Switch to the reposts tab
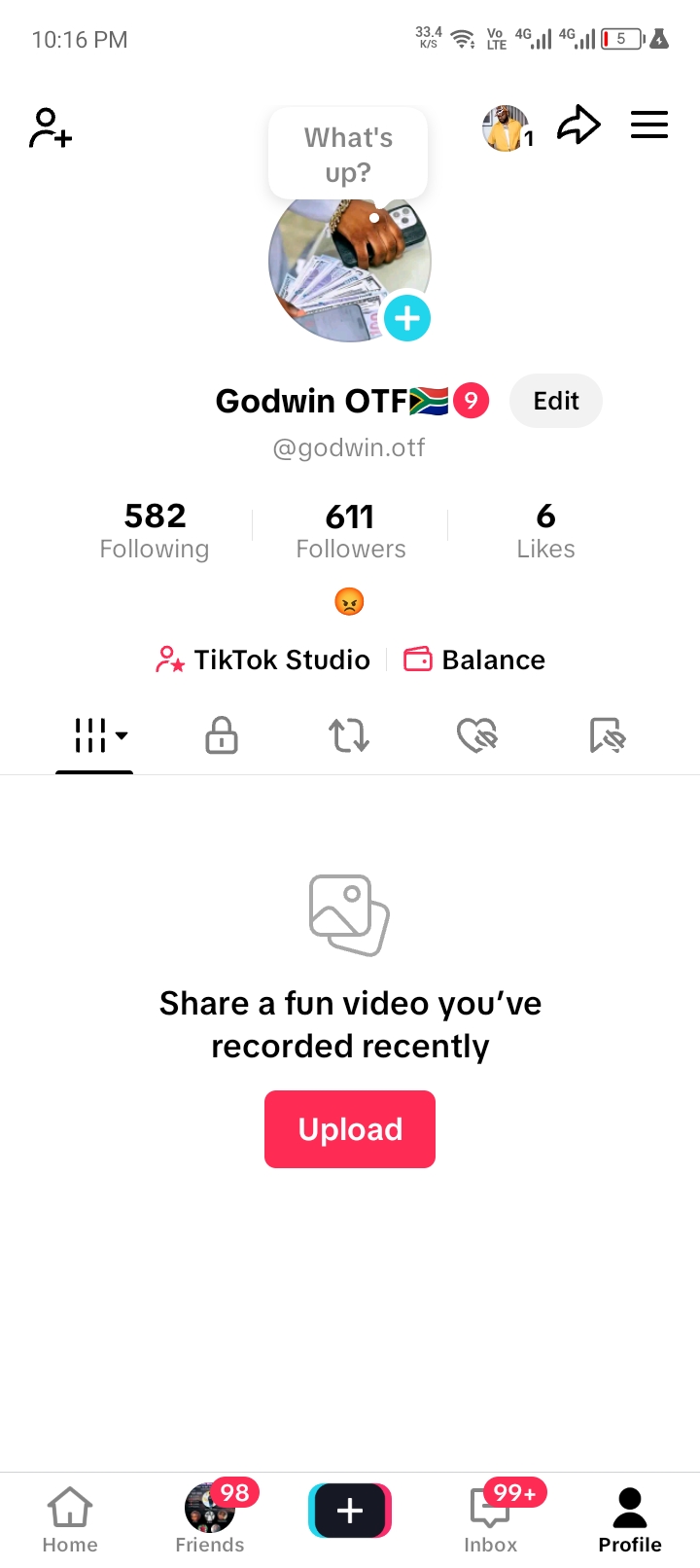Screen dimensions: 700x1568 pos(349,735)
